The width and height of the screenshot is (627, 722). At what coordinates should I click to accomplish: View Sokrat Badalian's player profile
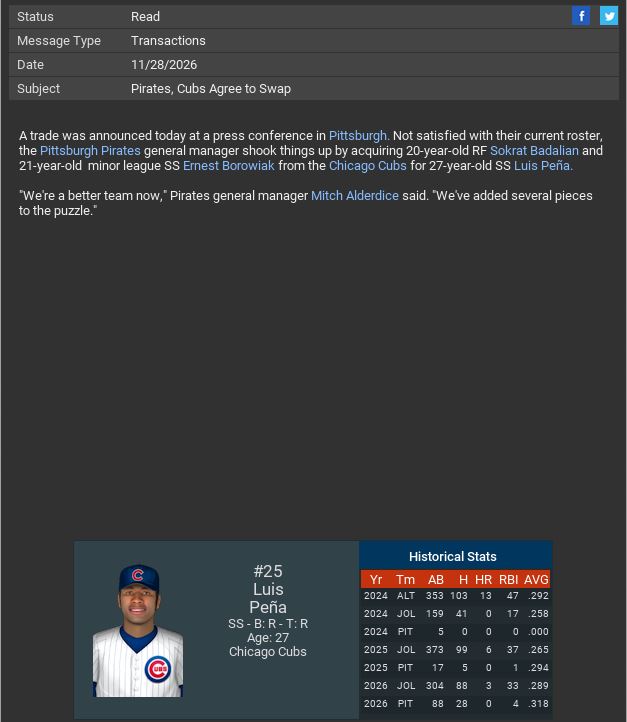[x=534, y=151]
